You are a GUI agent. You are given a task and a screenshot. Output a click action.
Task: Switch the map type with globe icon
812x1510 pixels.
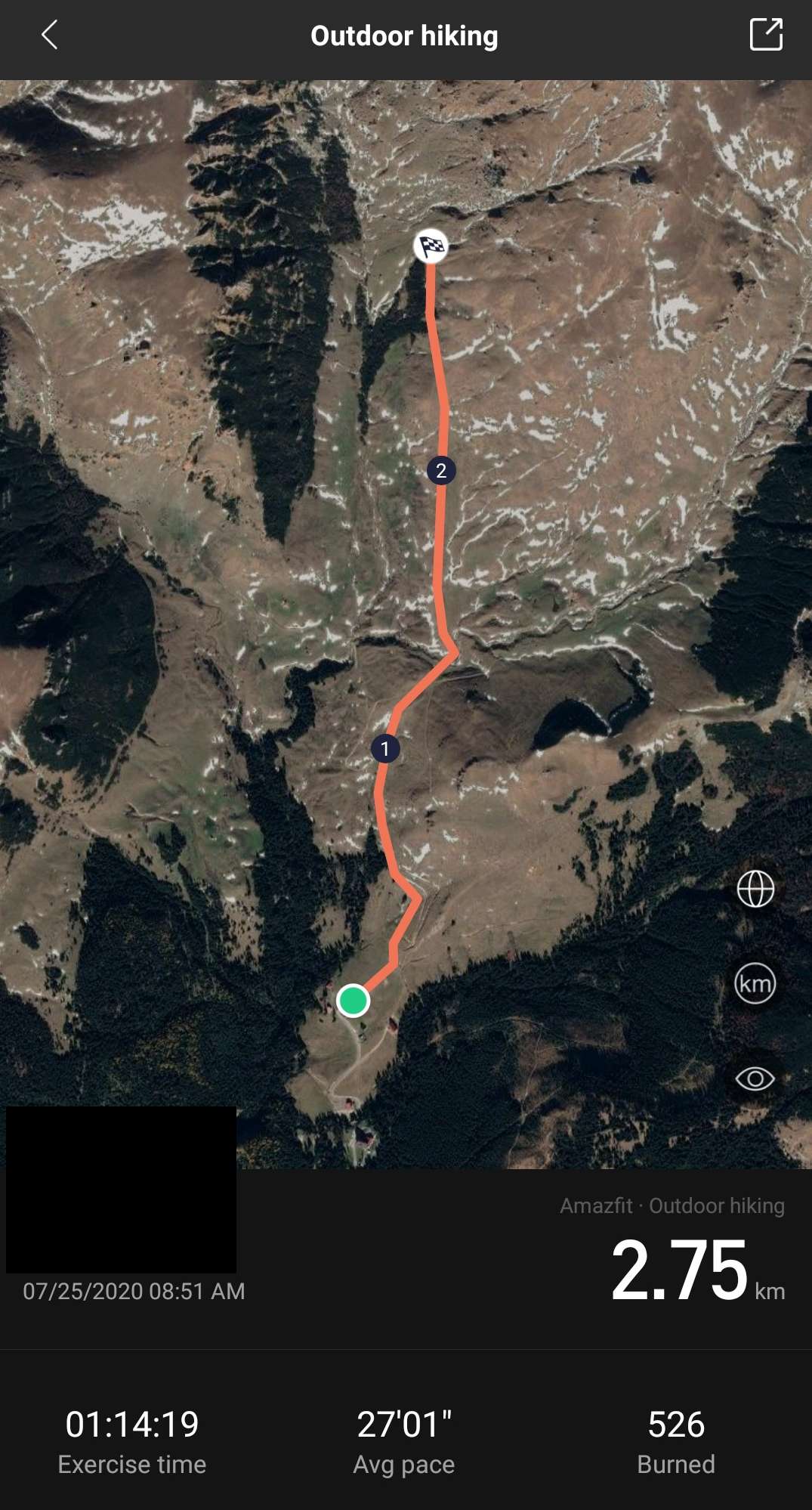tap(755, 889)
